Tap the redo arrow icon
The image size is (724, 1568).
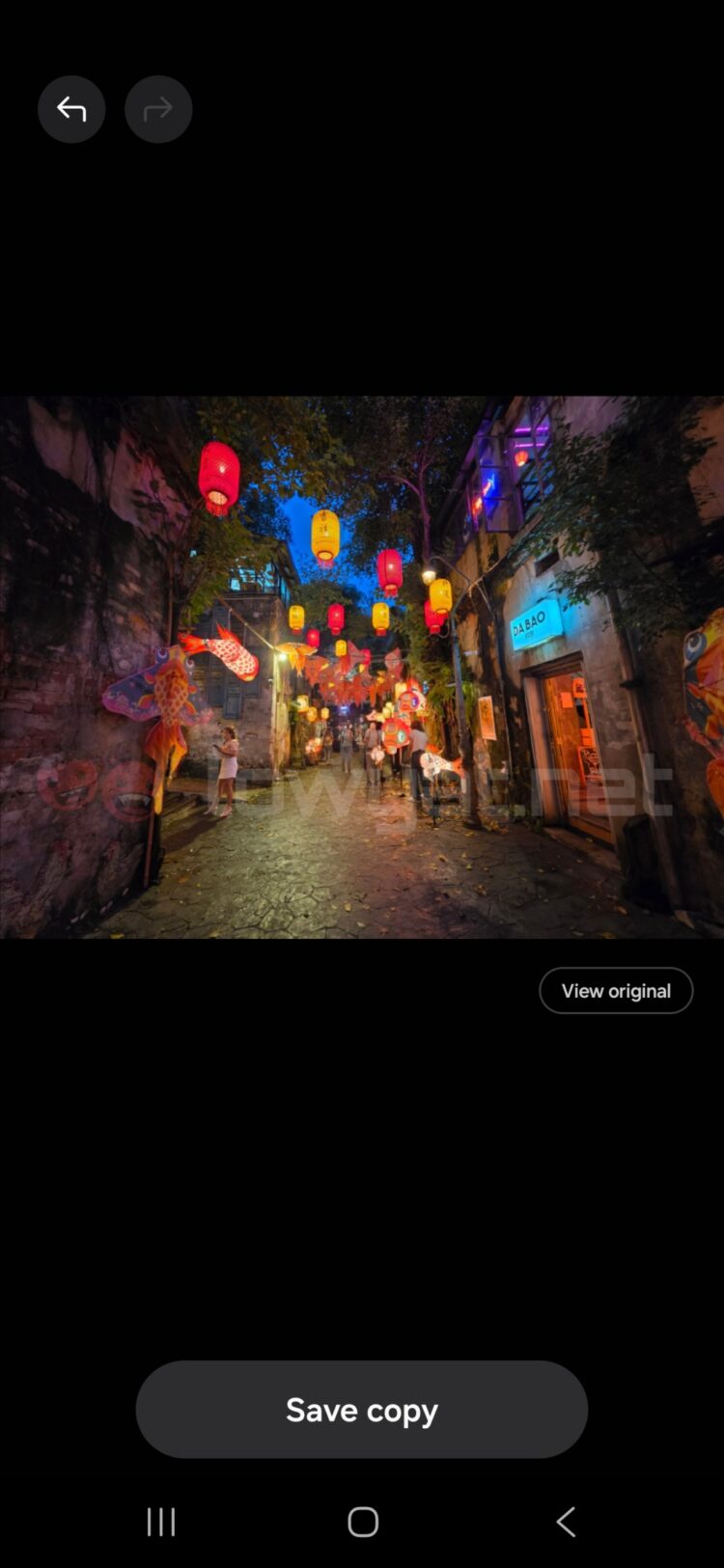point(158,109)
